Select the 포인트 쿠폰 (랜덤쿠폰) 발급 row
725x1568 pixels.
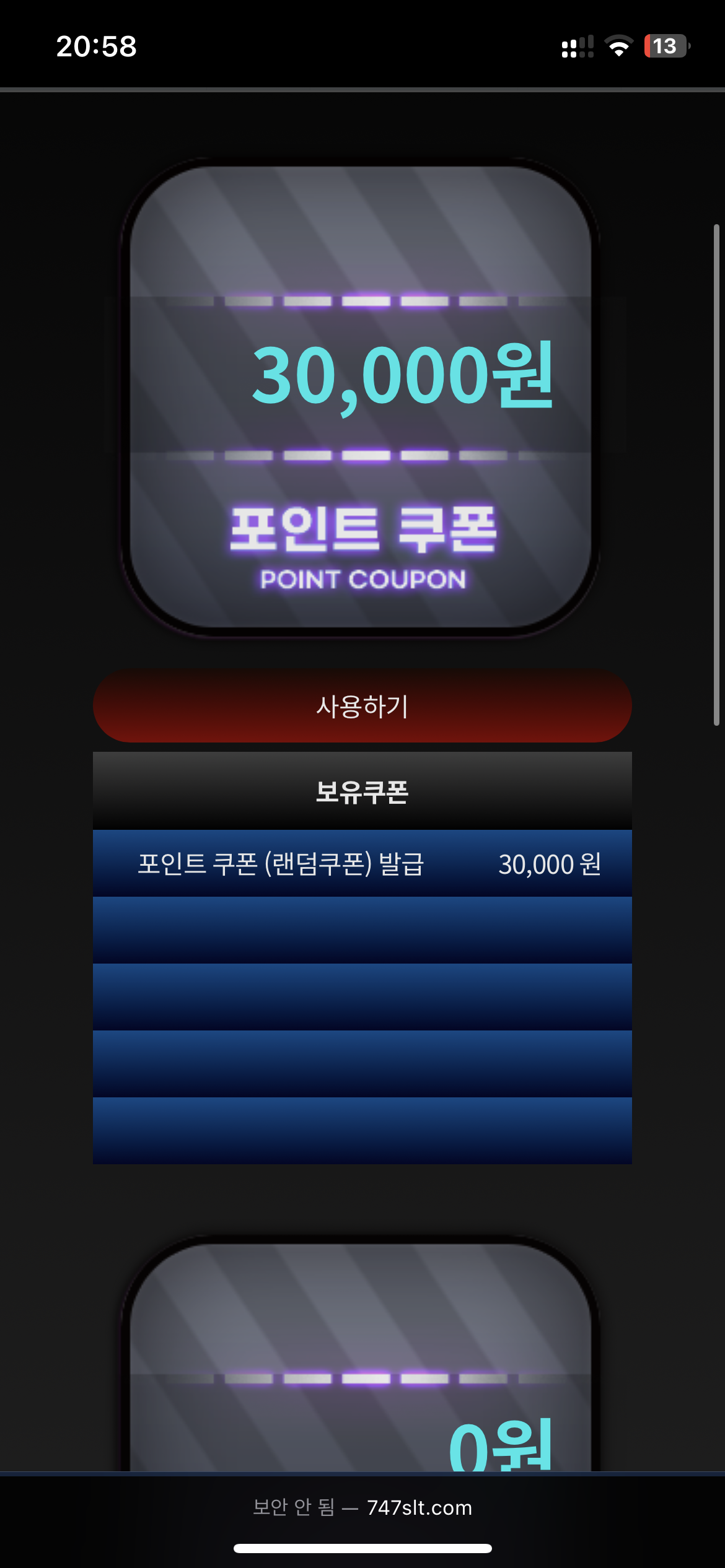click(362, 863)
